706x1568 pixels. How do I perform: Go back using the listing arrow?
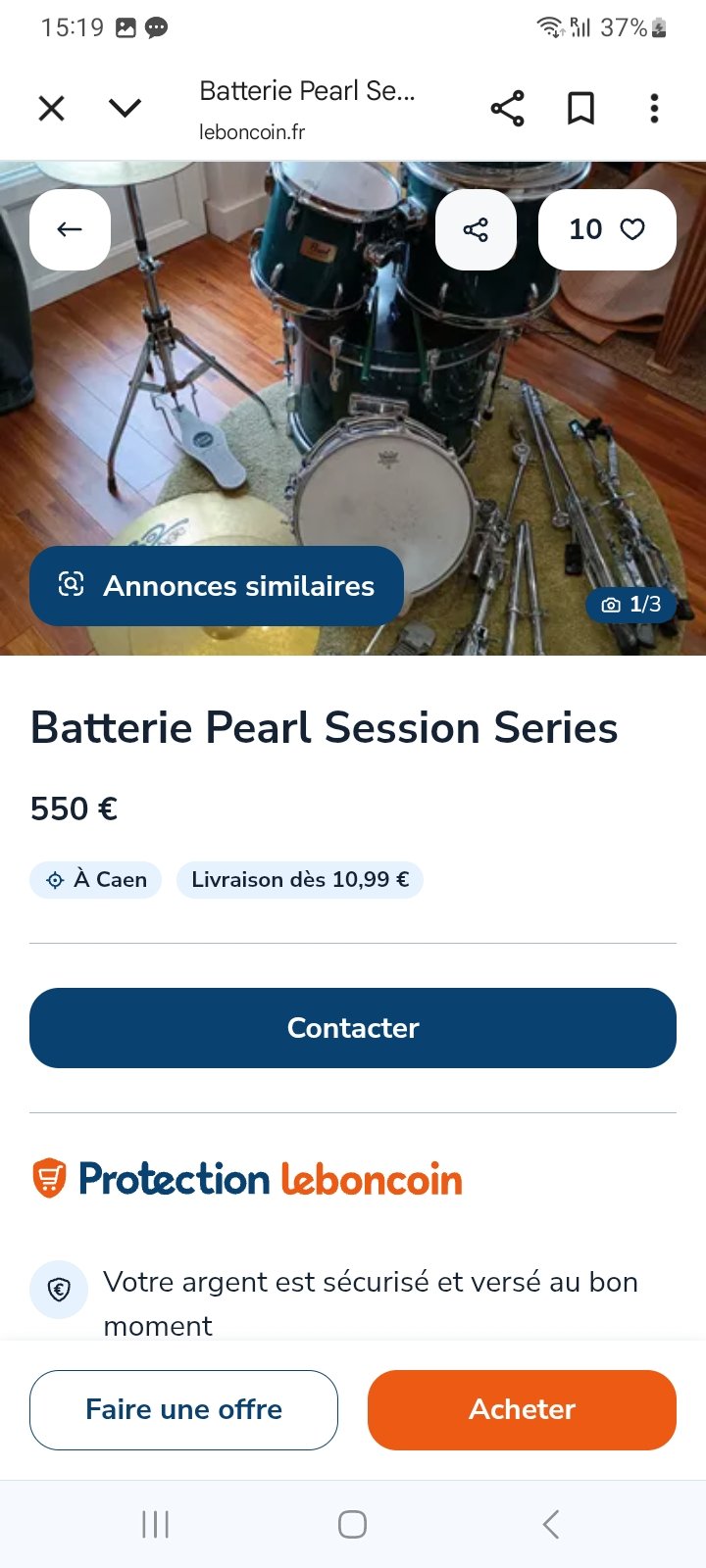click(x=70, y=229)
